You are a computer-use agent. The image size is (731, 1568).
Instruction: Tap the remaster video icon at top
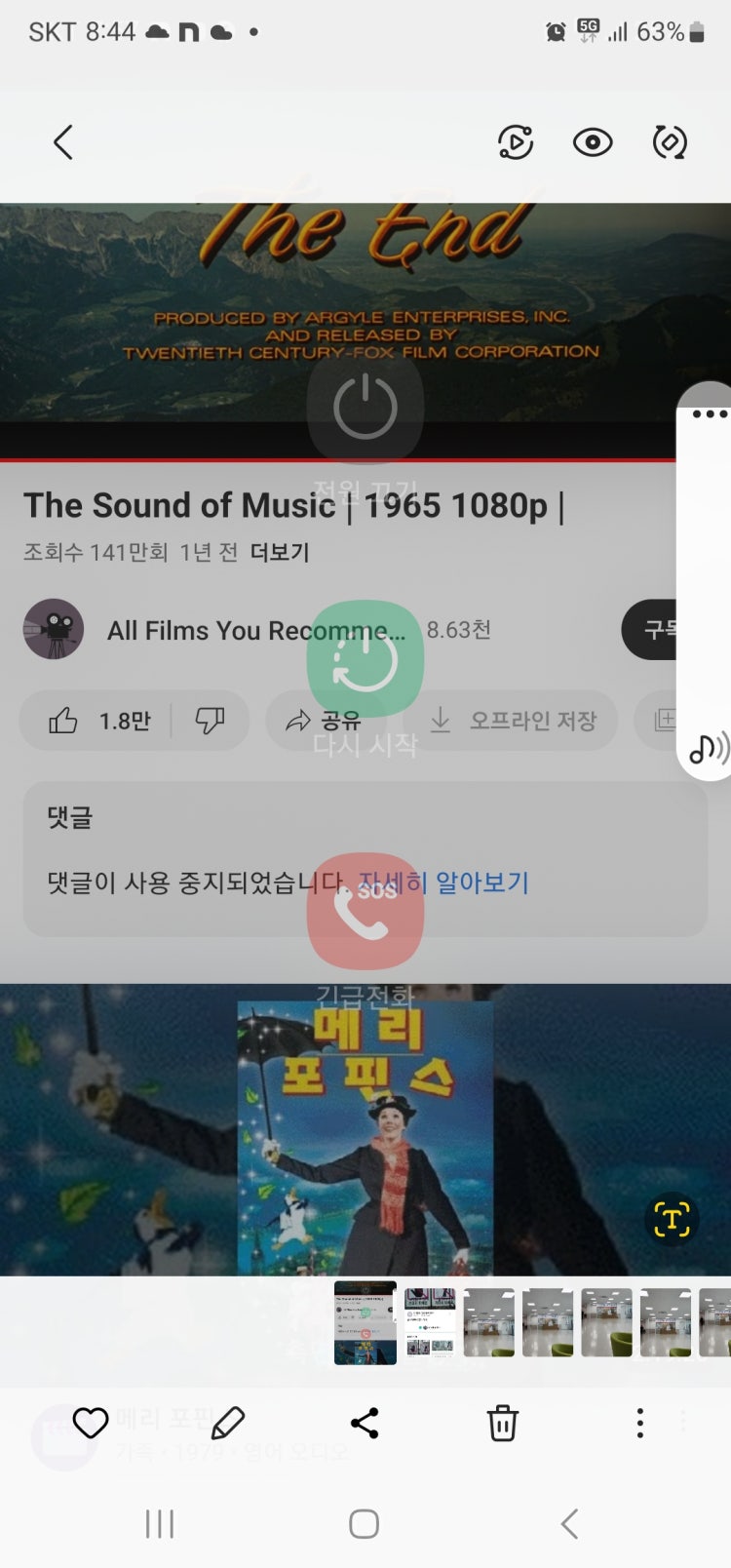click(x=515, y=141)
